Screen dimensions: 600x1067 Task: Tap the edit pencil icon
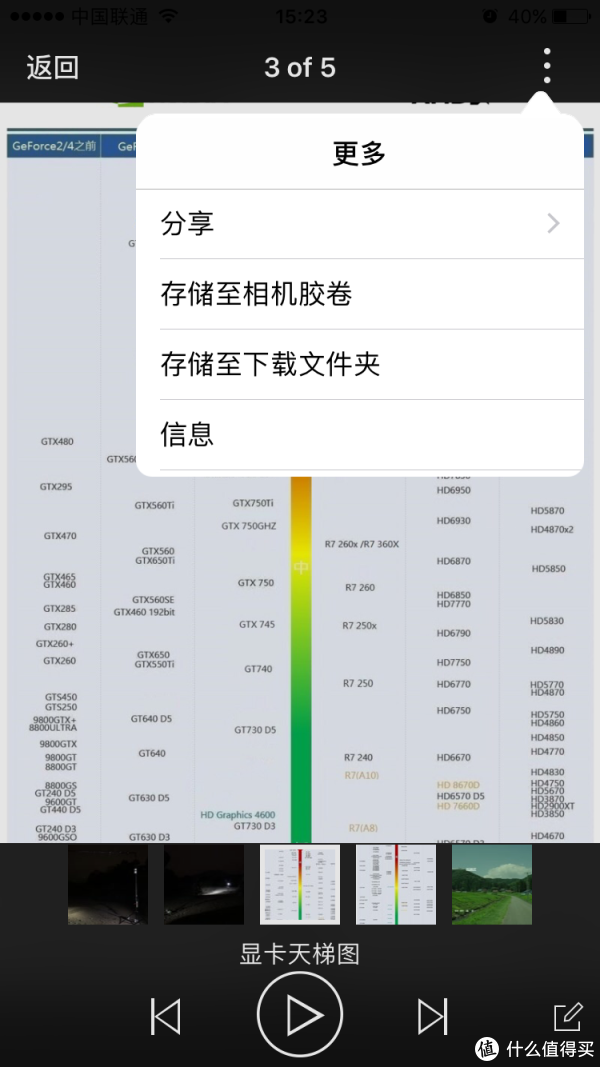567,1017
